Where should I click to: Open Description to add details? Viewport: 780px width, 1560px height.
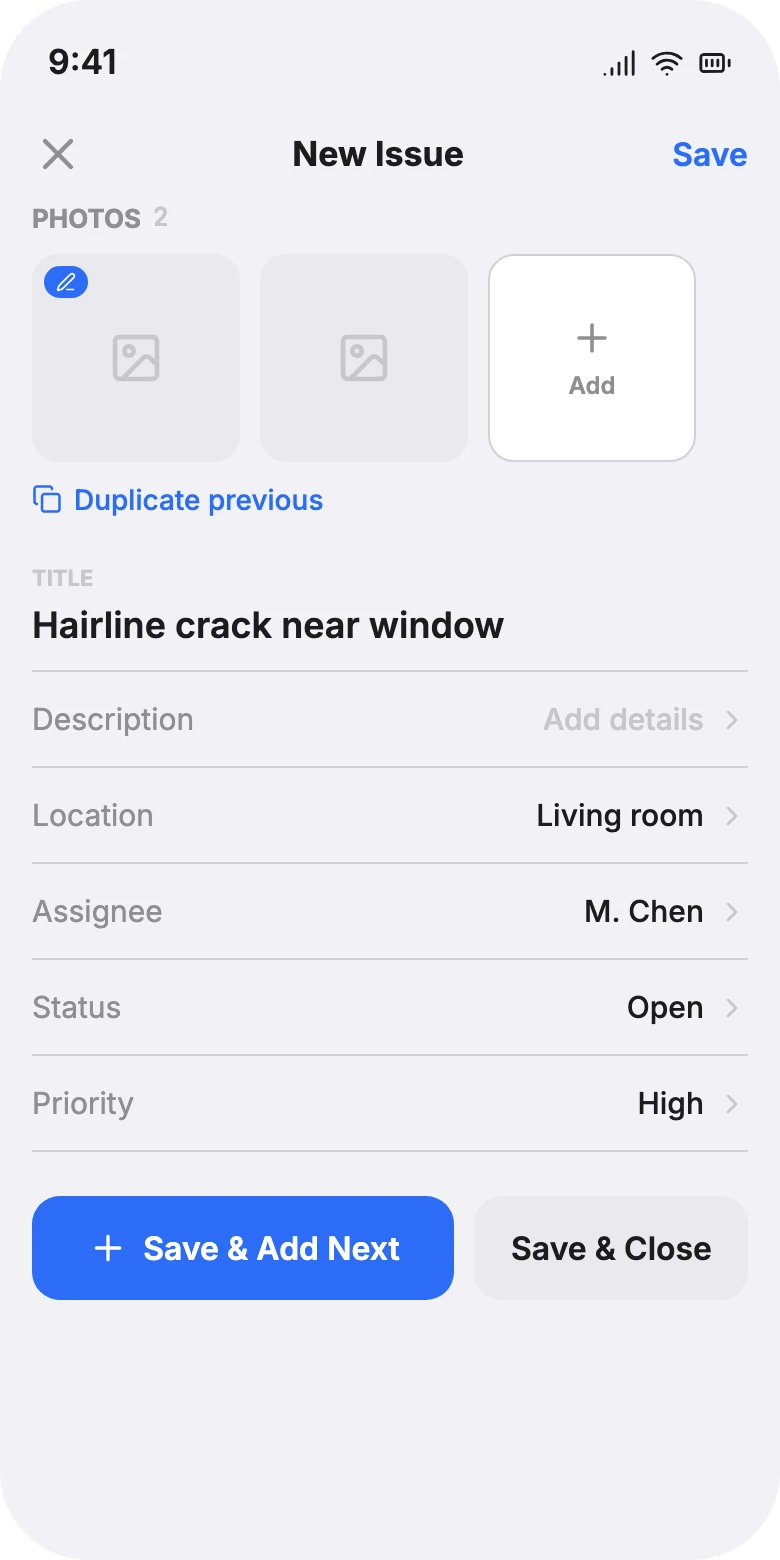pos(390,720)
